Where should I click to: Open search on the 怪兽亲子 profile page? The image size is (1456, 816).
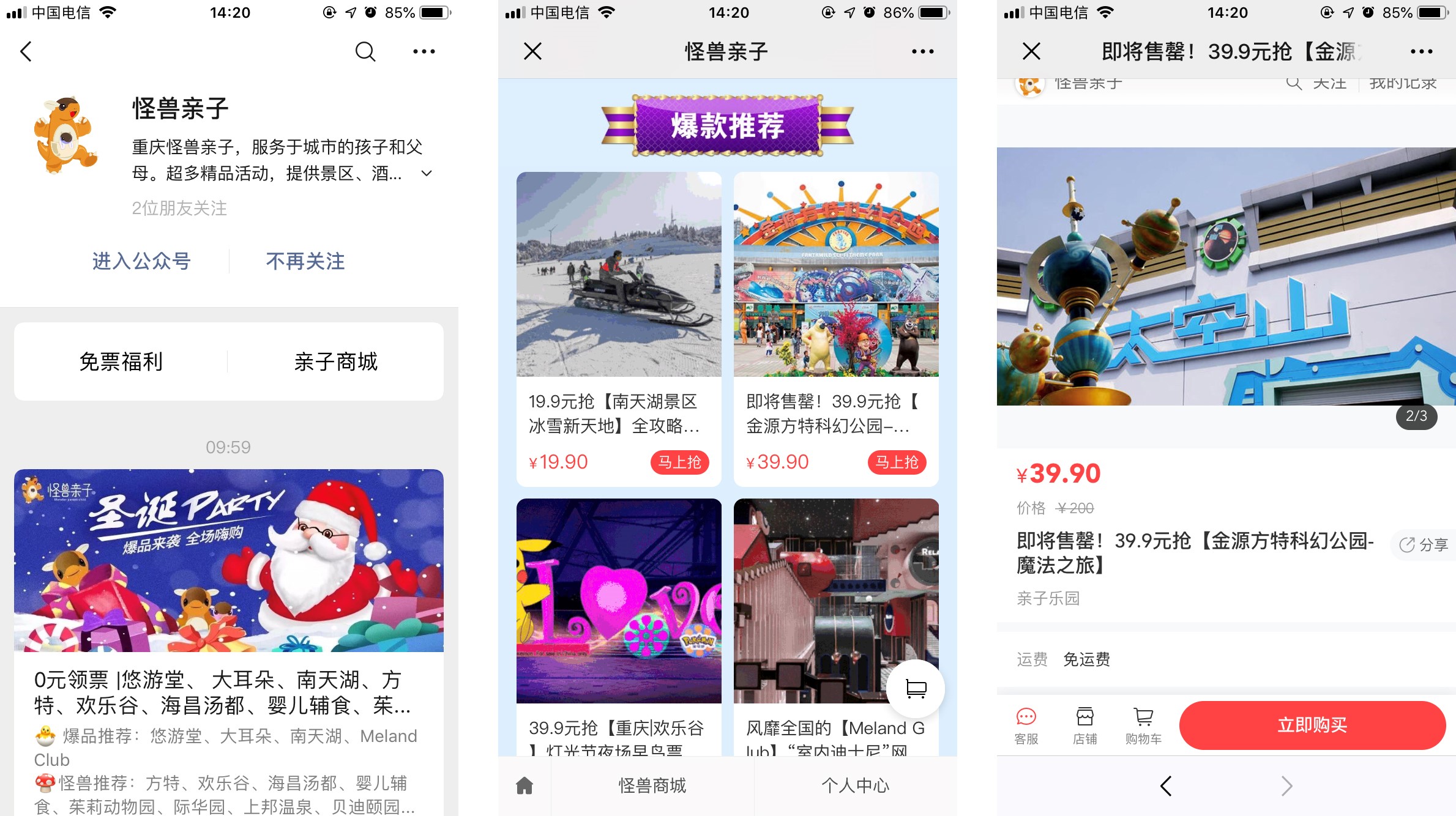(365, 51)
